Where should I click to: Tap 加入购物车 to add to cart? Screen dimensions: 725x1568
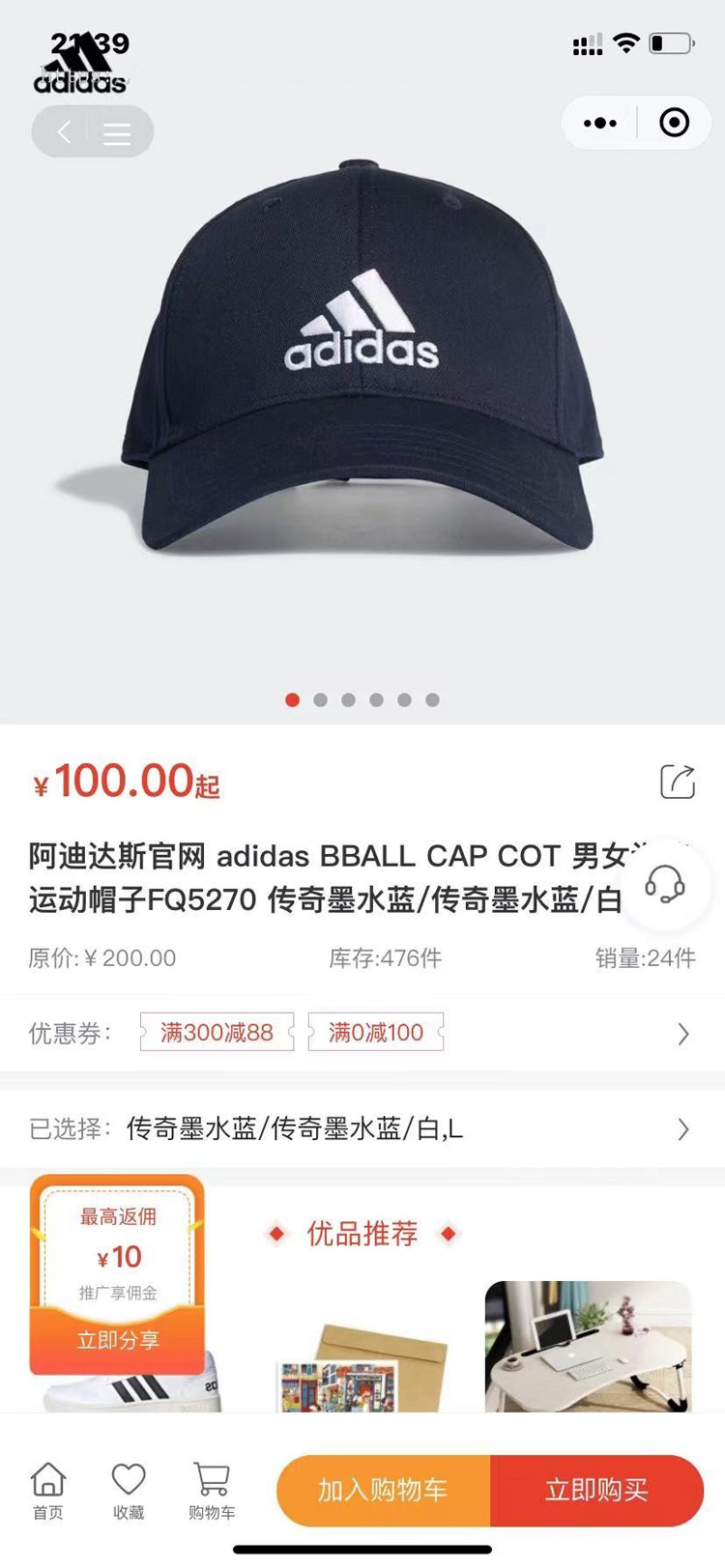tap(384, 1491)
